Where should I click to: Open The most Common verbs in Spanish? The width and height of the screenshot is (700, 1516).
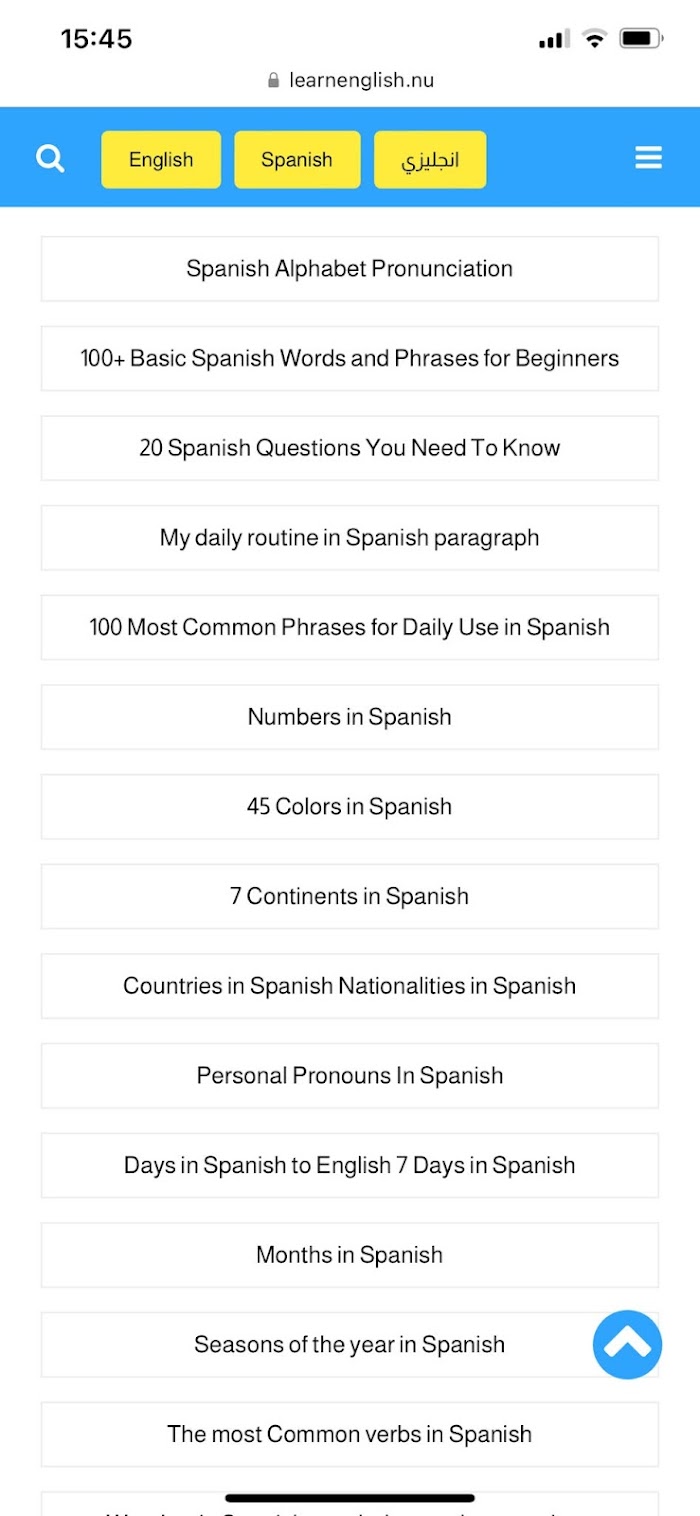point(350,1434)
